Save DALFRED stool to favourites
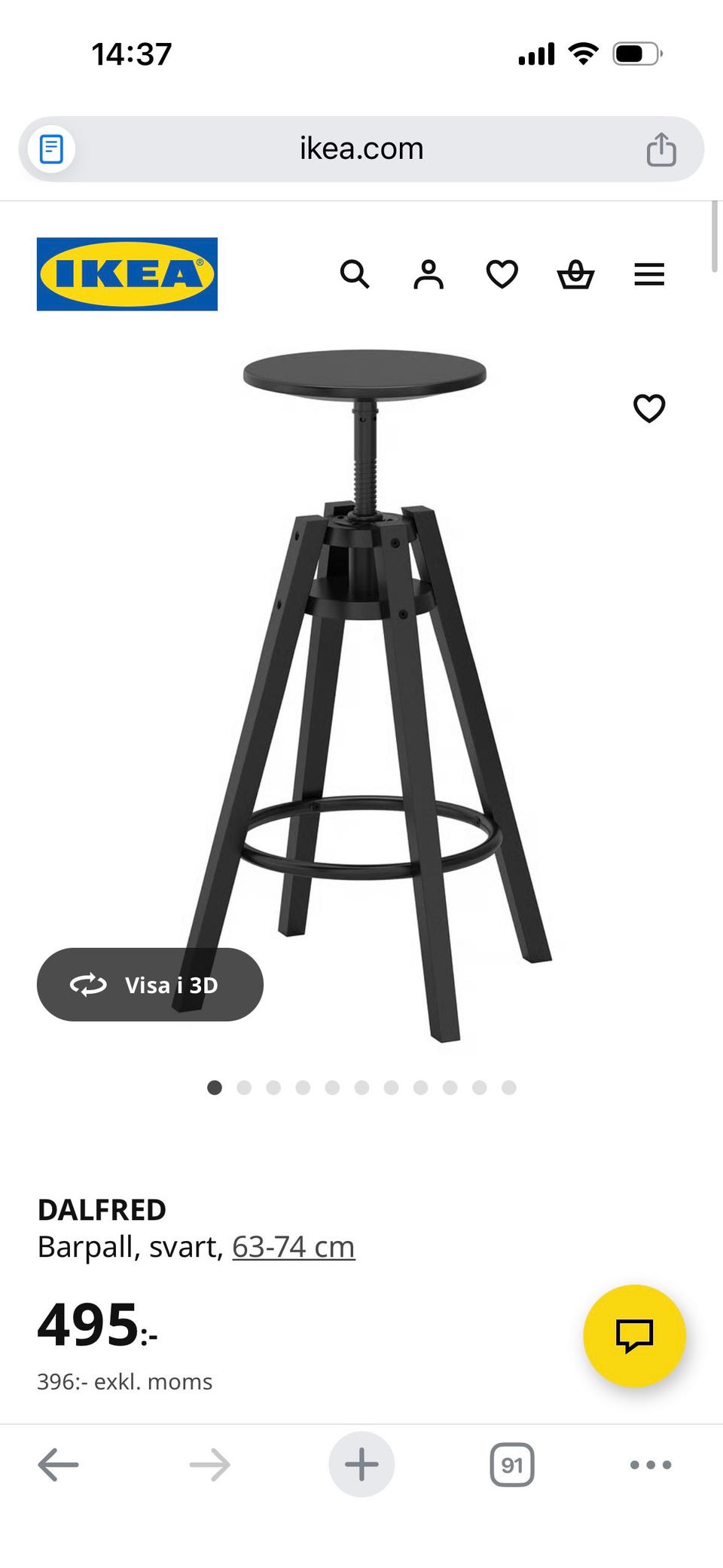Screen dimensions: 723x1568 tap(649, 408)
